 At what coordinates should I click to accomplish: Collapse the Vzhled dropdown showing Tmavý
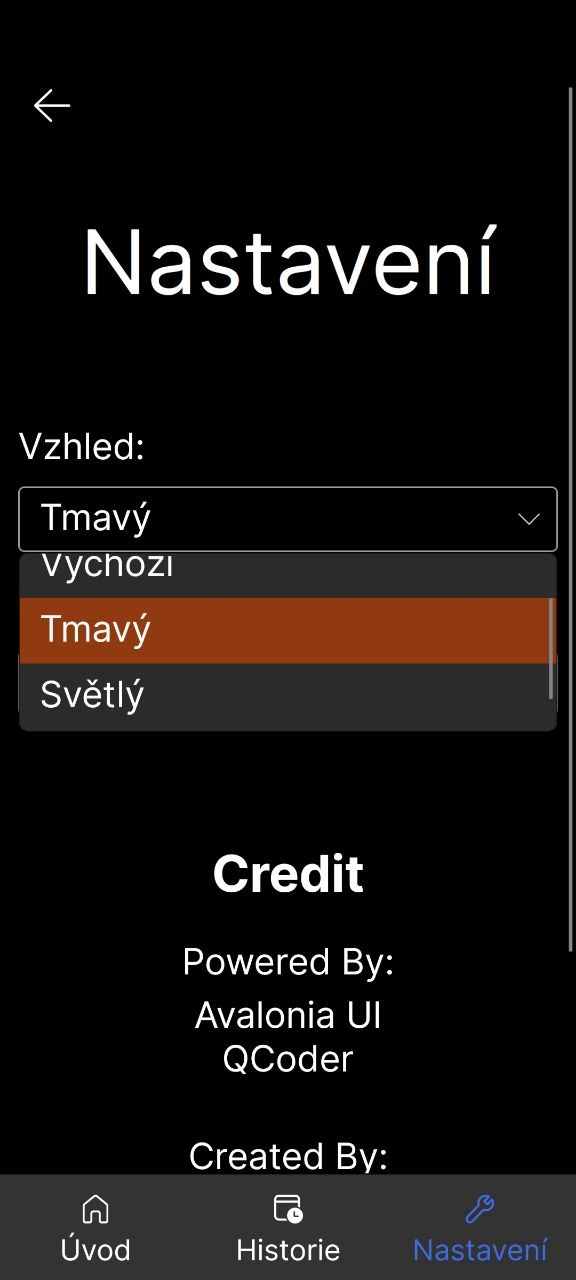point(288,519)
